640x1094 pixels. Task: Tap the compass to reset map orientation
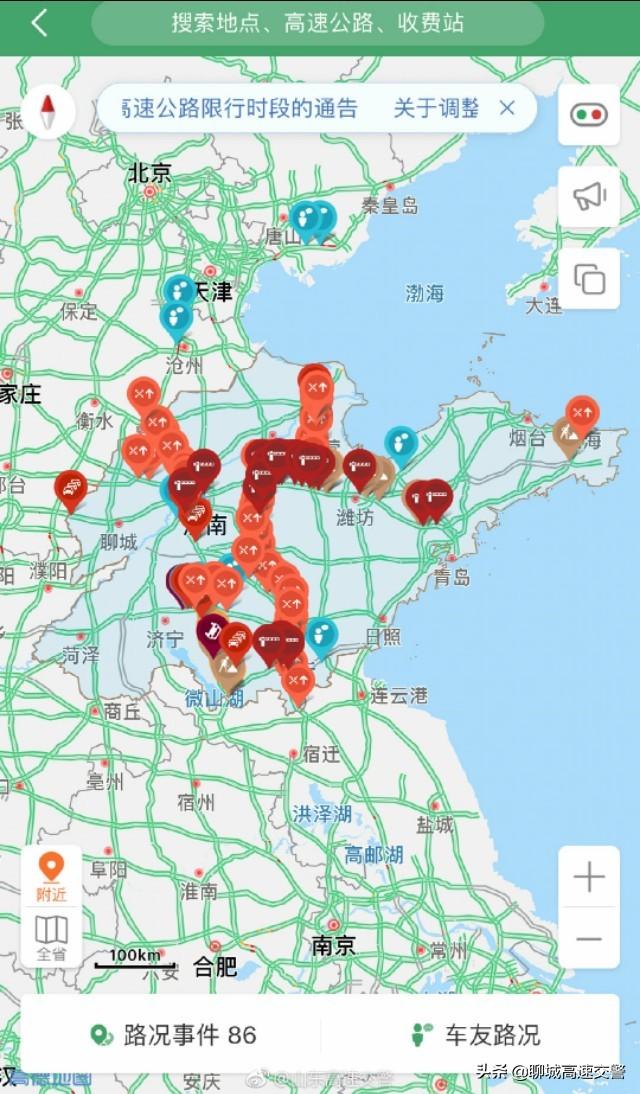[48, 111]
